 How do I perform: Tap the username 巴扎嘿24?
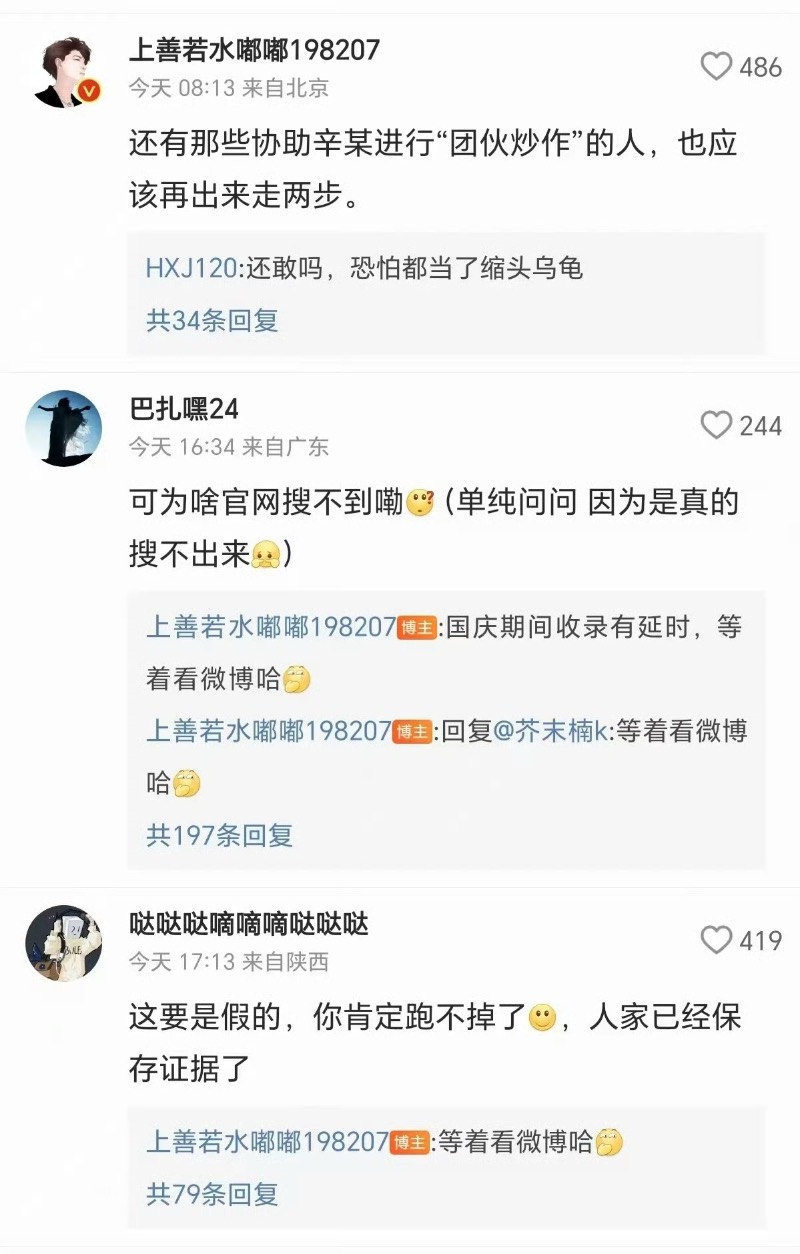(184, 408)
